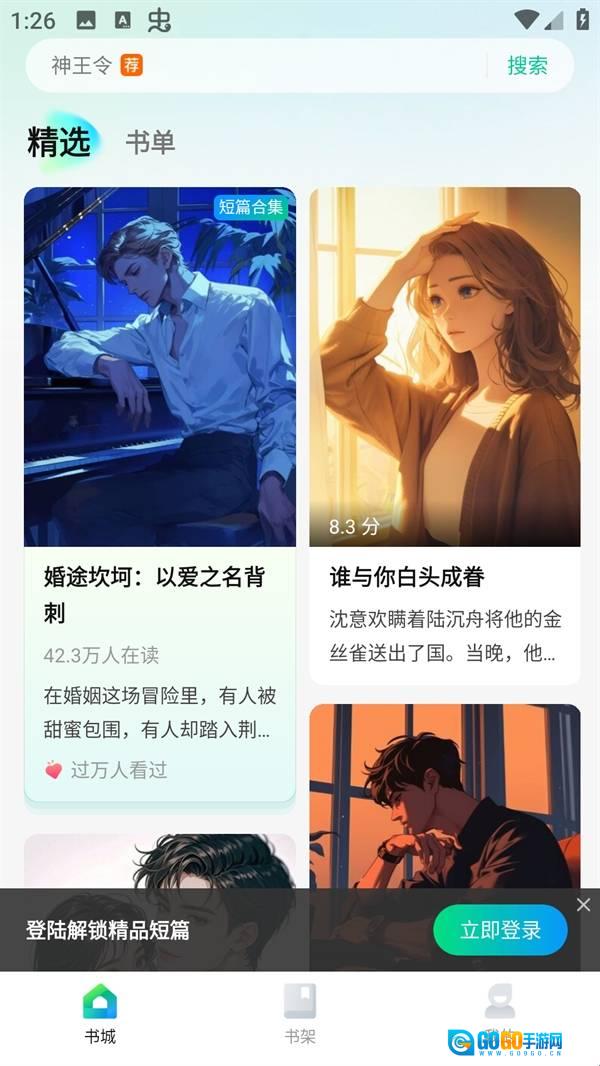
Task: Switch to the 书单 tab
Action: pyautogui.click(x=150, y=143)
